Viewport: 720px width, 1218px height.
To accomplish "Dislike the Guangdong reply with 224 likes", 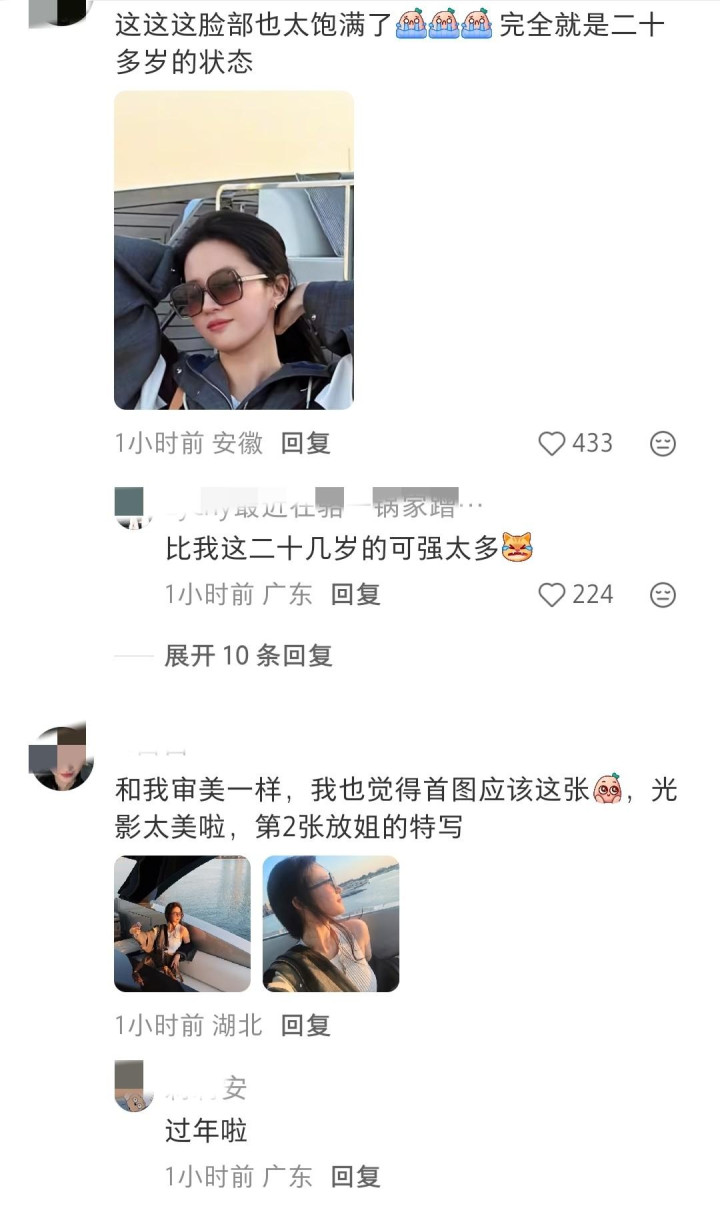I will click(x=663, y=595).
